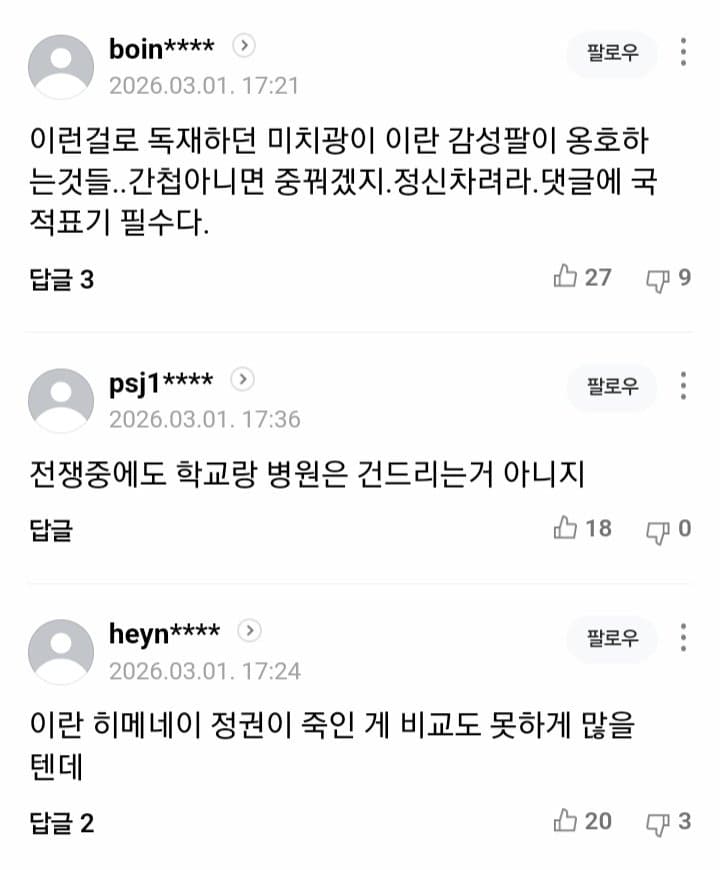Open overflow menu on psj1****'s comment
720x870 pixels.
683,386
